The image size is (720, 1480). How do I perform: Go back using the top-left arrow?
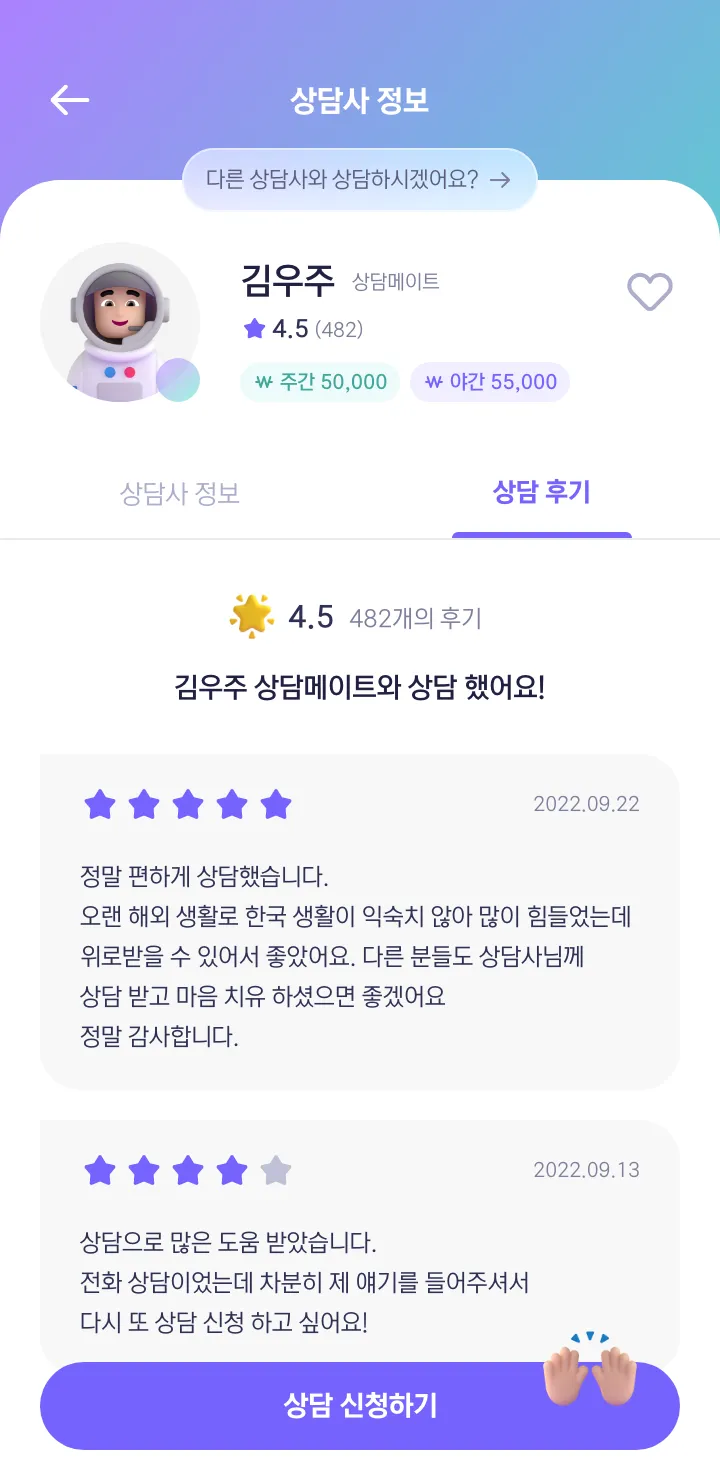(x=70, y=100)
